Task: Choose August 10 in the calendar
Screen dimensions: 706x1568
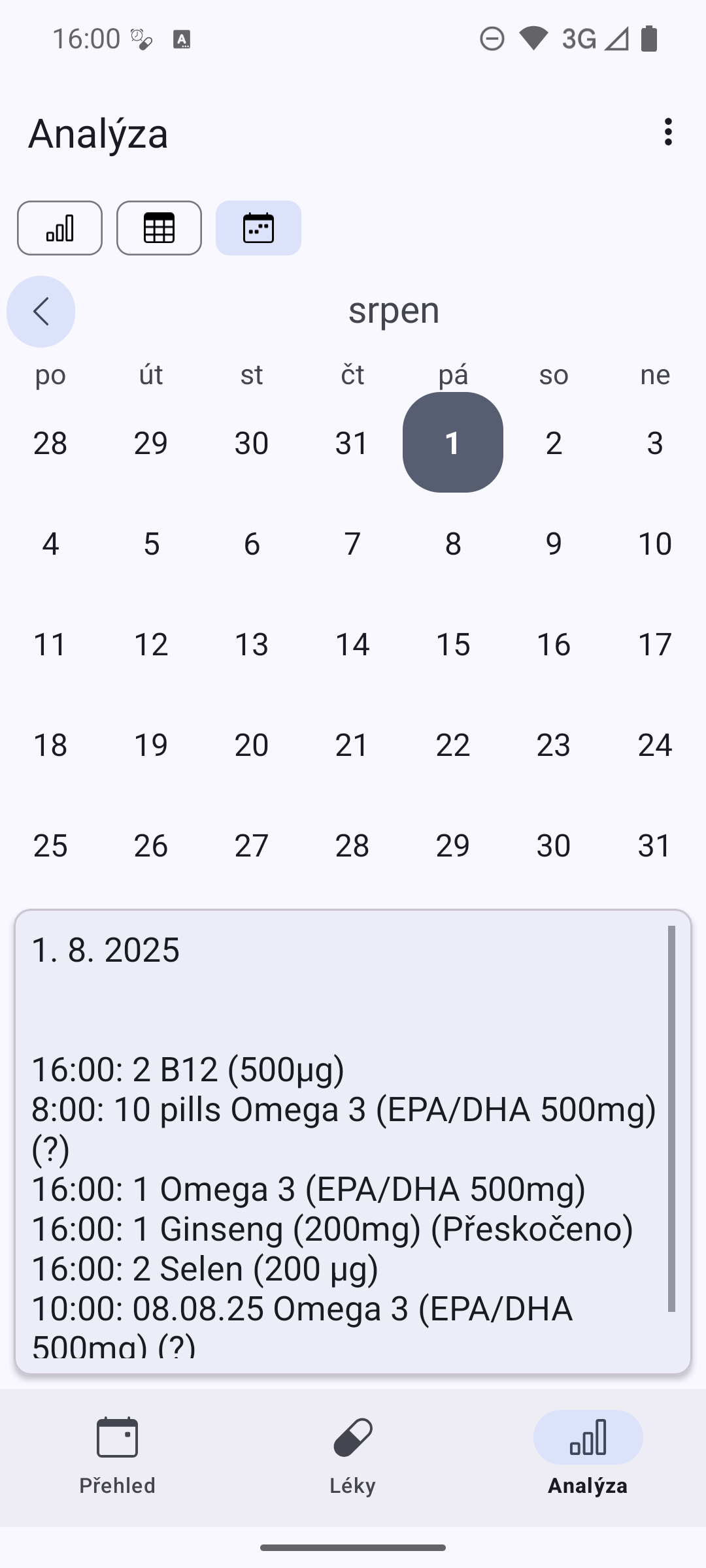Action: pos(654,544)
